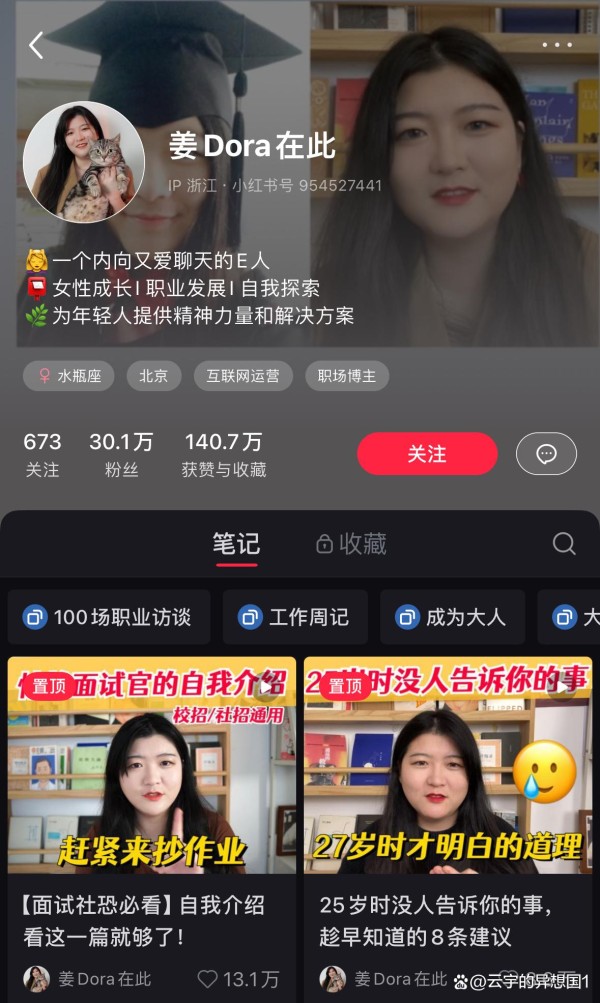600x1003 pixels.
Task: Switch to the 收藏 tab
Action: [x=351, y=543]
